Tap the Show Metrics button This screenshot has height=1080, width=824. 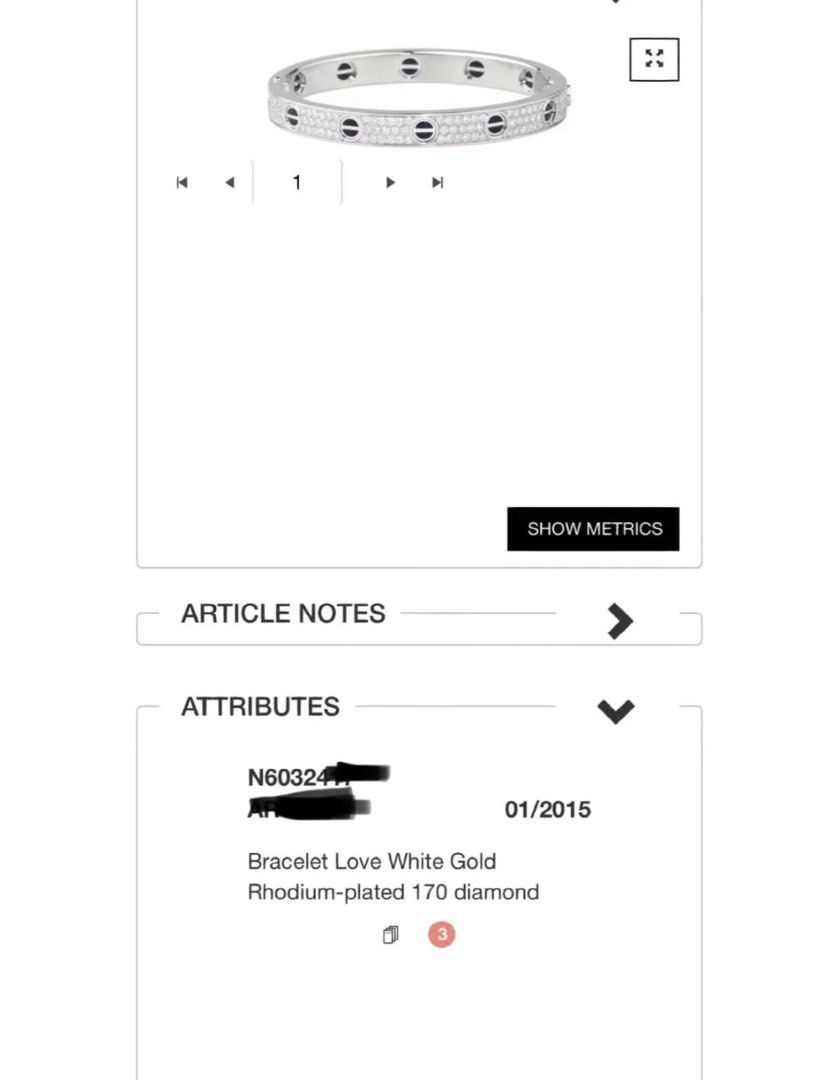pyautogui.click(x=593, y=529)
